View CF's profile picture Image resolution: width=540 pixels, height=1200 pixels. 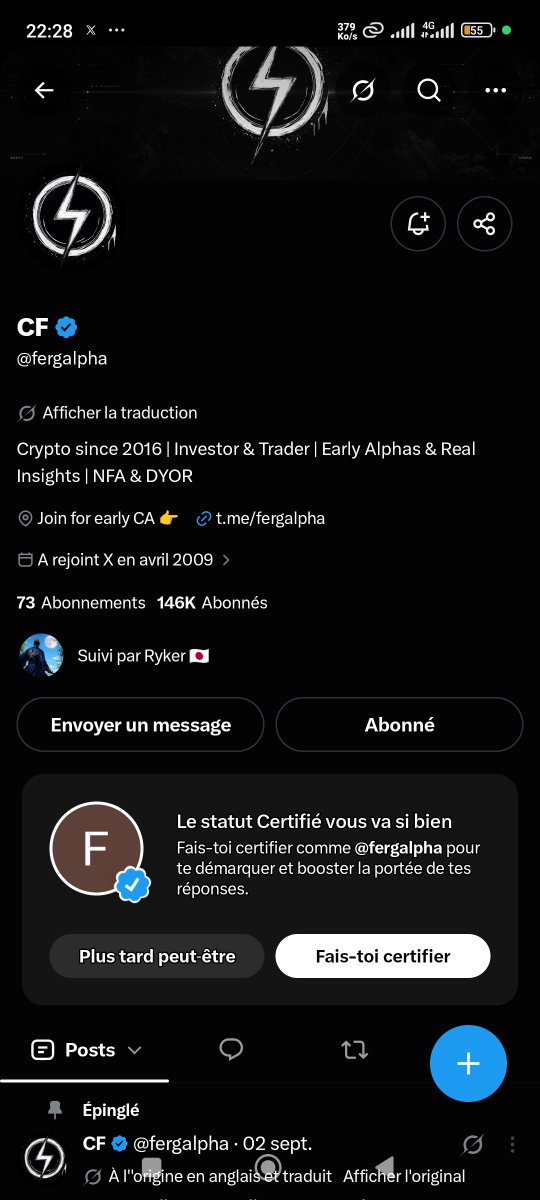pos(72,215)
